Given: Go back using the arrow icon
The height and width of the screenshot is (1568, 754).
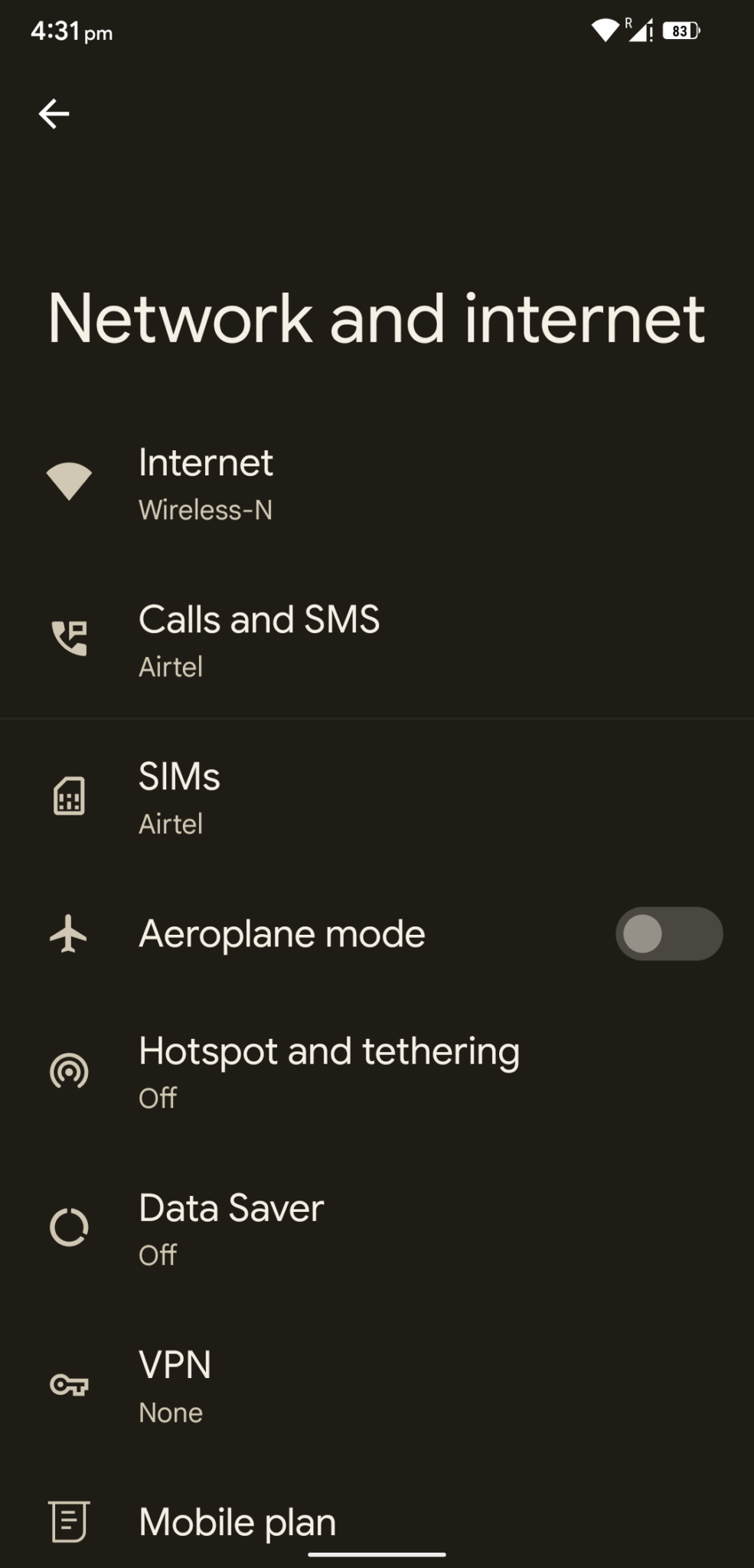Looking at the screenshot, I should [x=54, y=114].
